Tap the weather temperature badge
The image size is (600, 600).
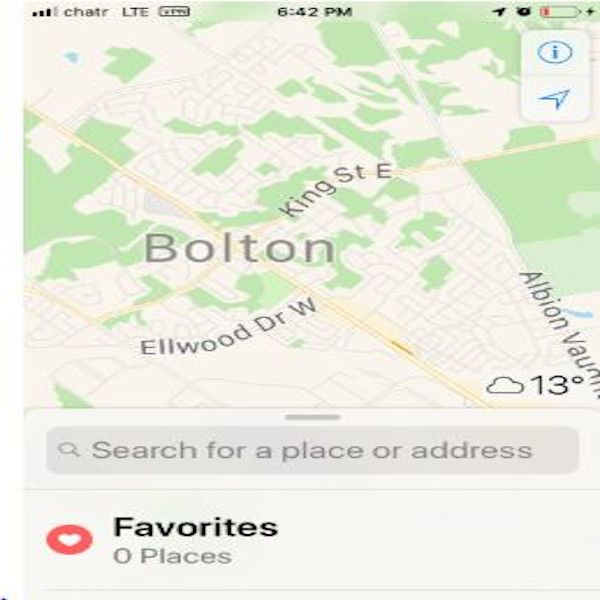tap(535, 385)
